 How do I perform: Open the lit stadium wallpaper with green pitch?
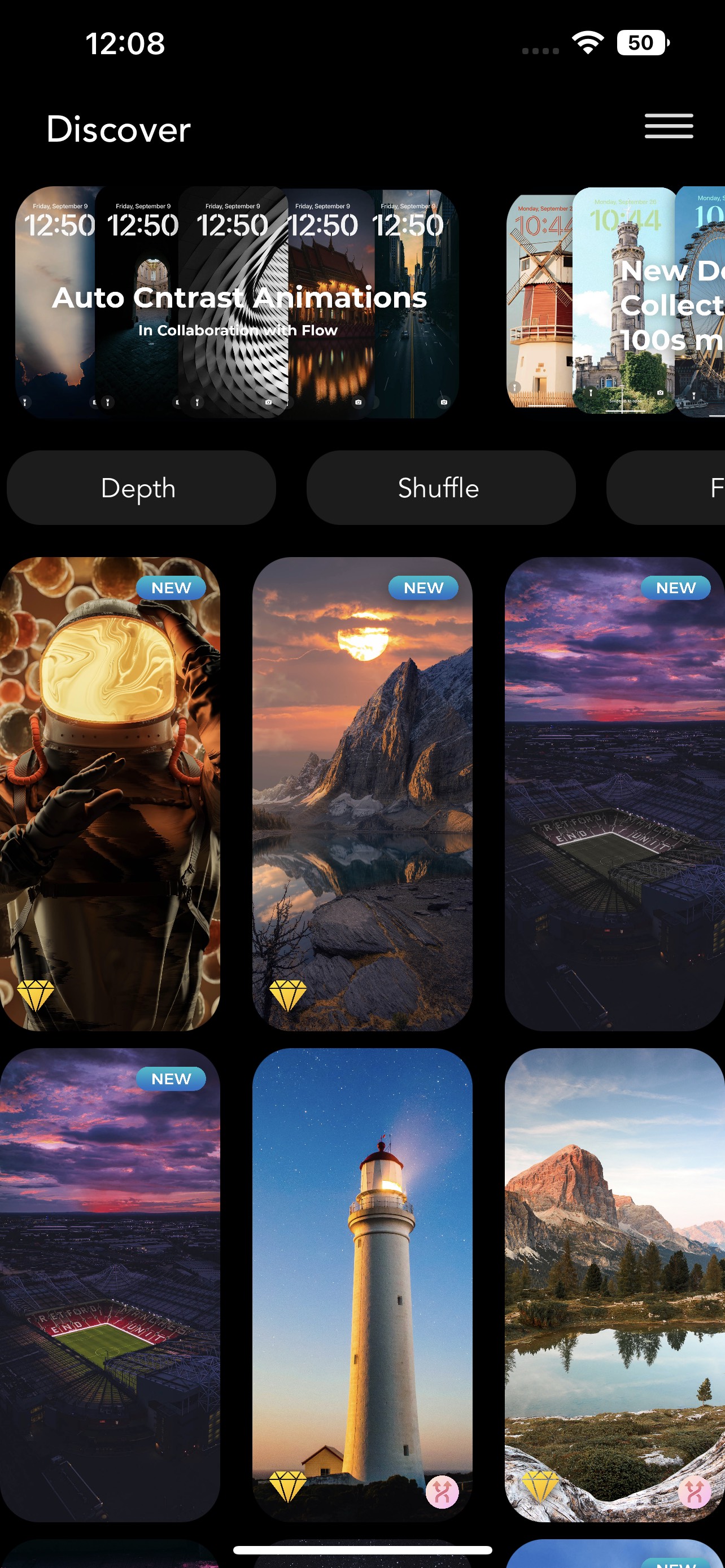coord(110,1285)
